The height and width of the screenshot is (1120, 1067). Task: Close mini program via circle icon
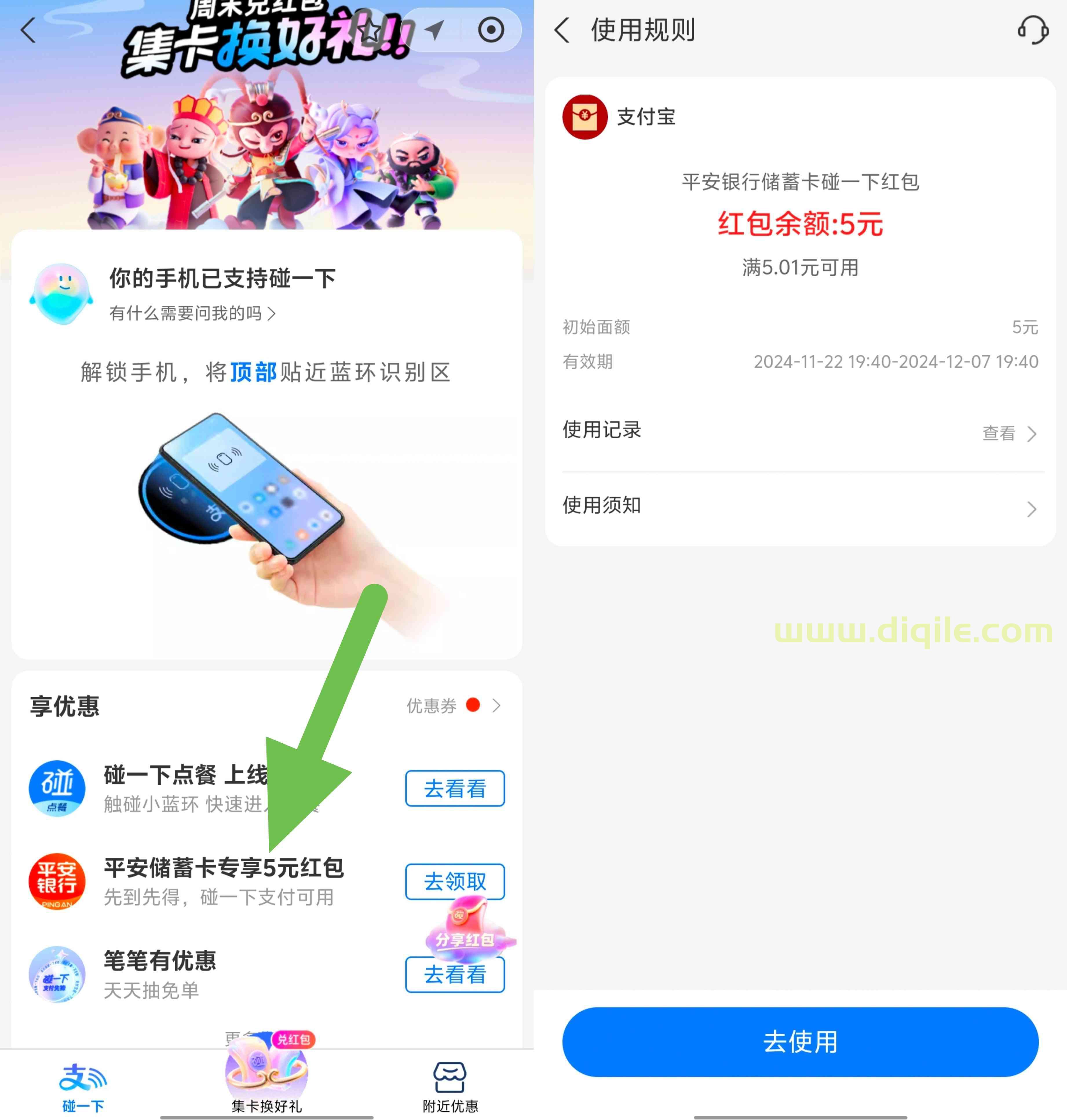coord(491,30)
